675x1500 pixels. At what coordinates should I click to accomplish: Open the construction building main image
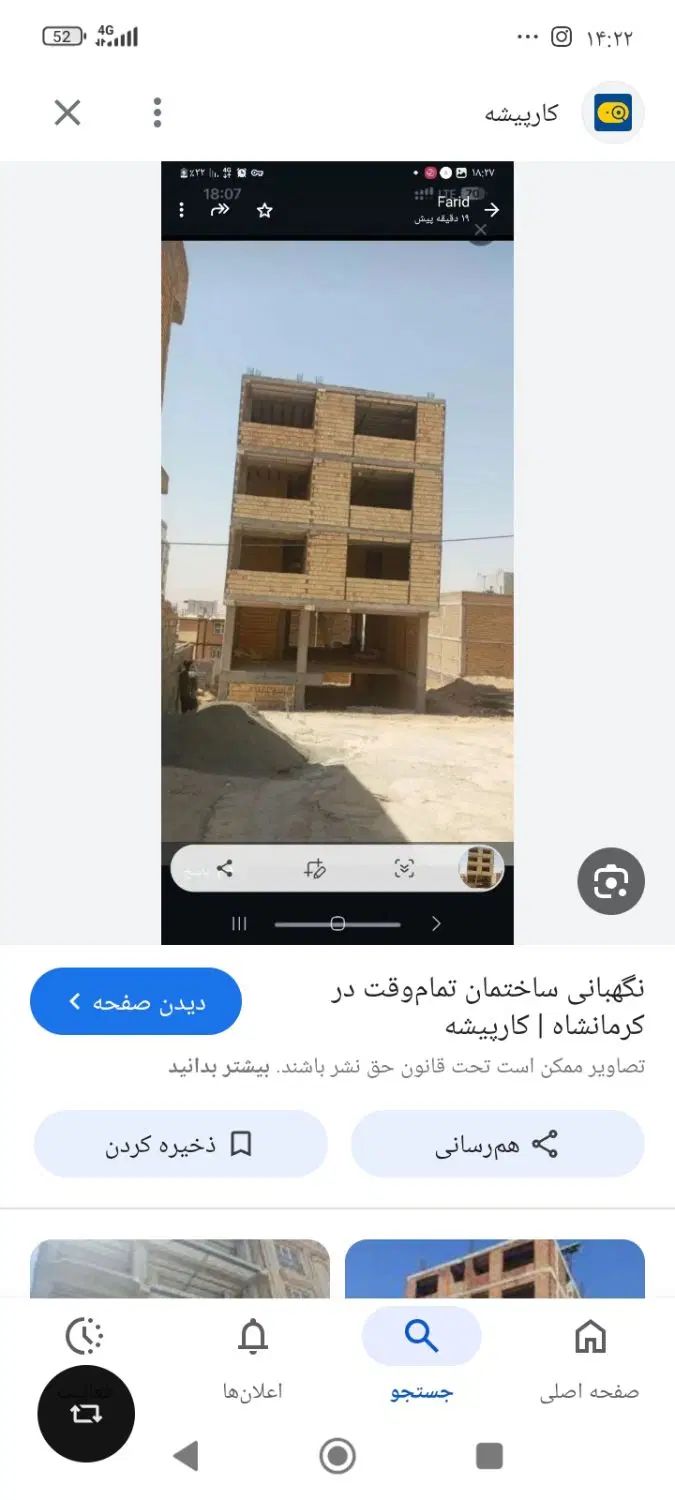(337, 552)
